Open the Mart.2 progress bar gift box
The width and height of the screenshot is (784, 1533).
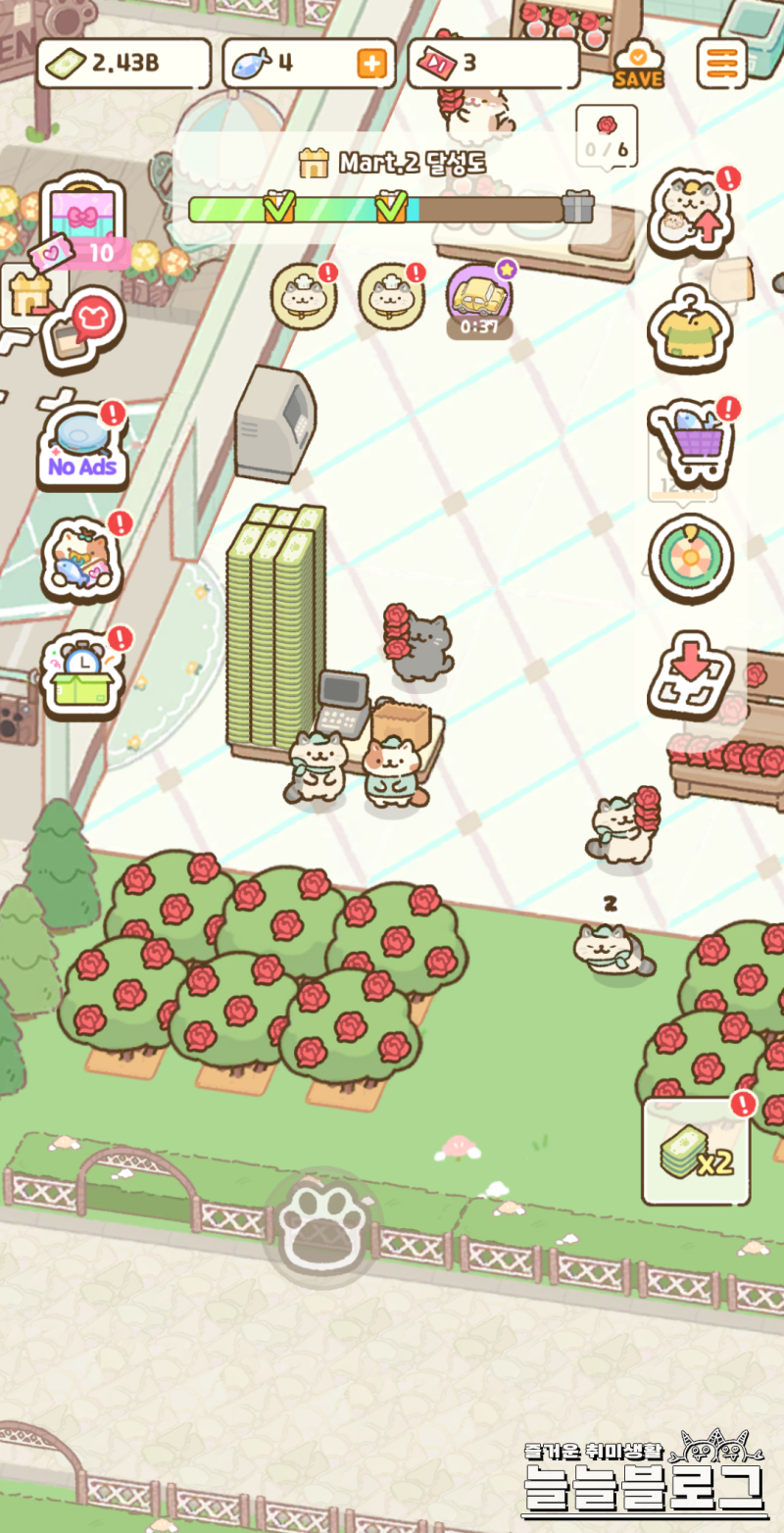pyautogui.click(x=578, y=208)
